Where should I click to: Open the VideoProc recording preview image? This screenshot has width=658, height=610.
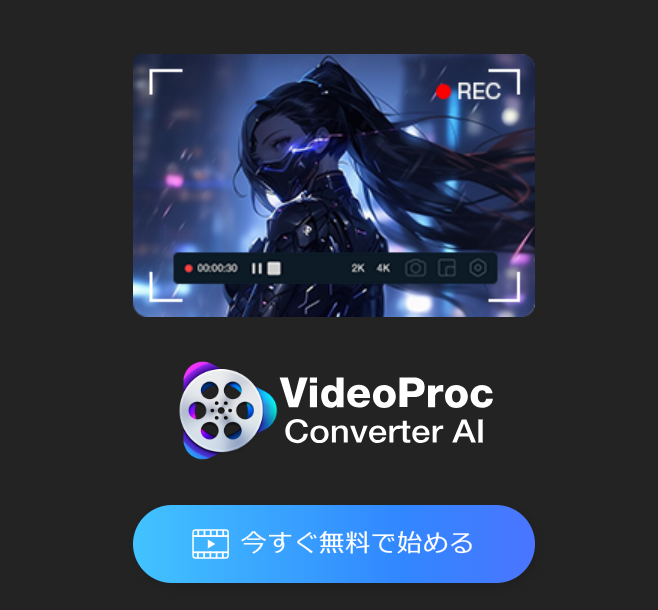point(333,185)
